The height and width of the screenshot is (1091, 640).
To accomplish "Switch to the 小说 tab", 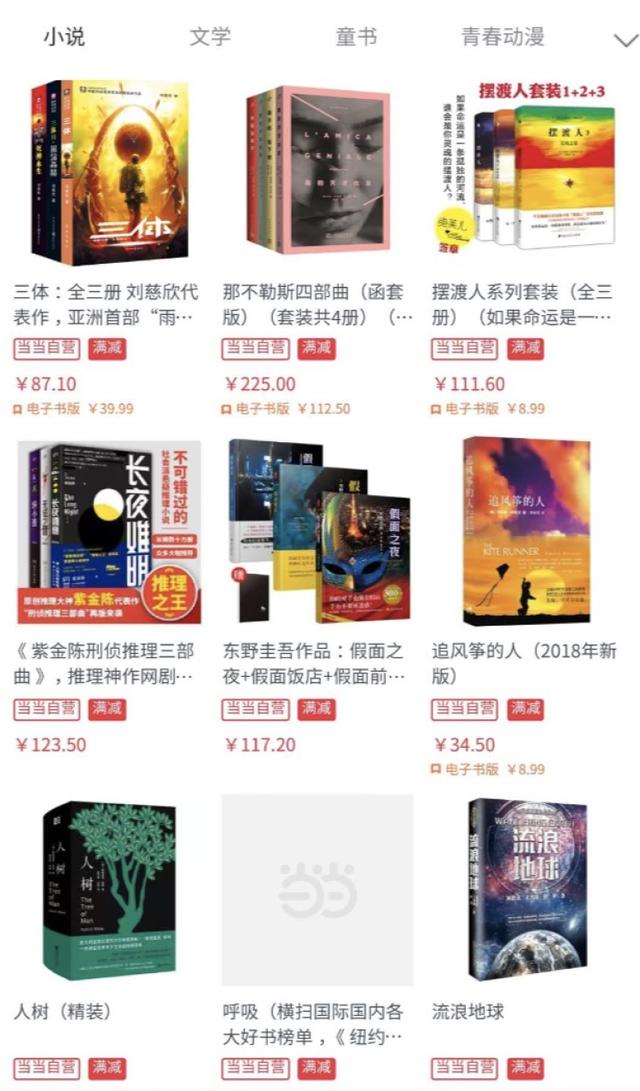I will tap(63, 37).
